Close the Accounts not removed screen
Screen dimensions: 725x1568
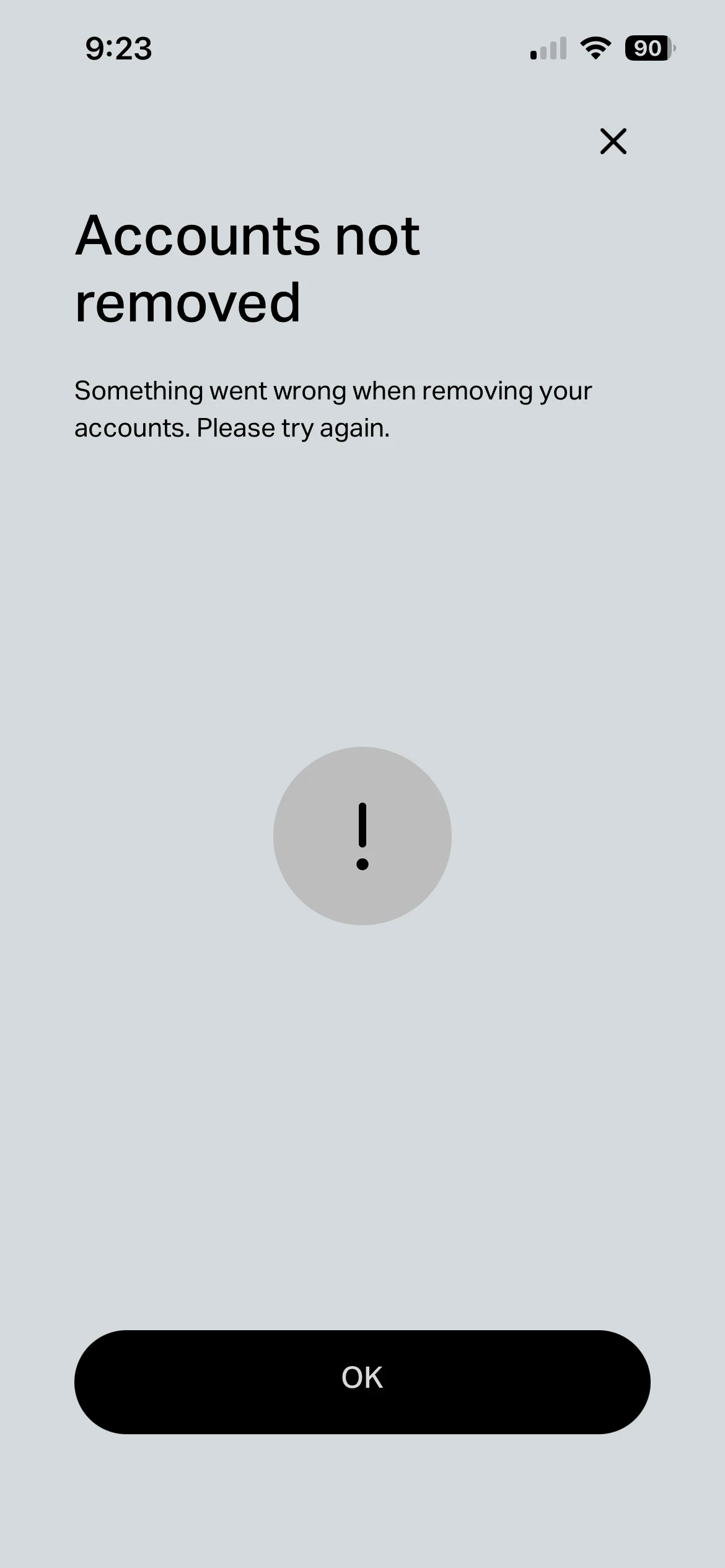coord(613,141)
